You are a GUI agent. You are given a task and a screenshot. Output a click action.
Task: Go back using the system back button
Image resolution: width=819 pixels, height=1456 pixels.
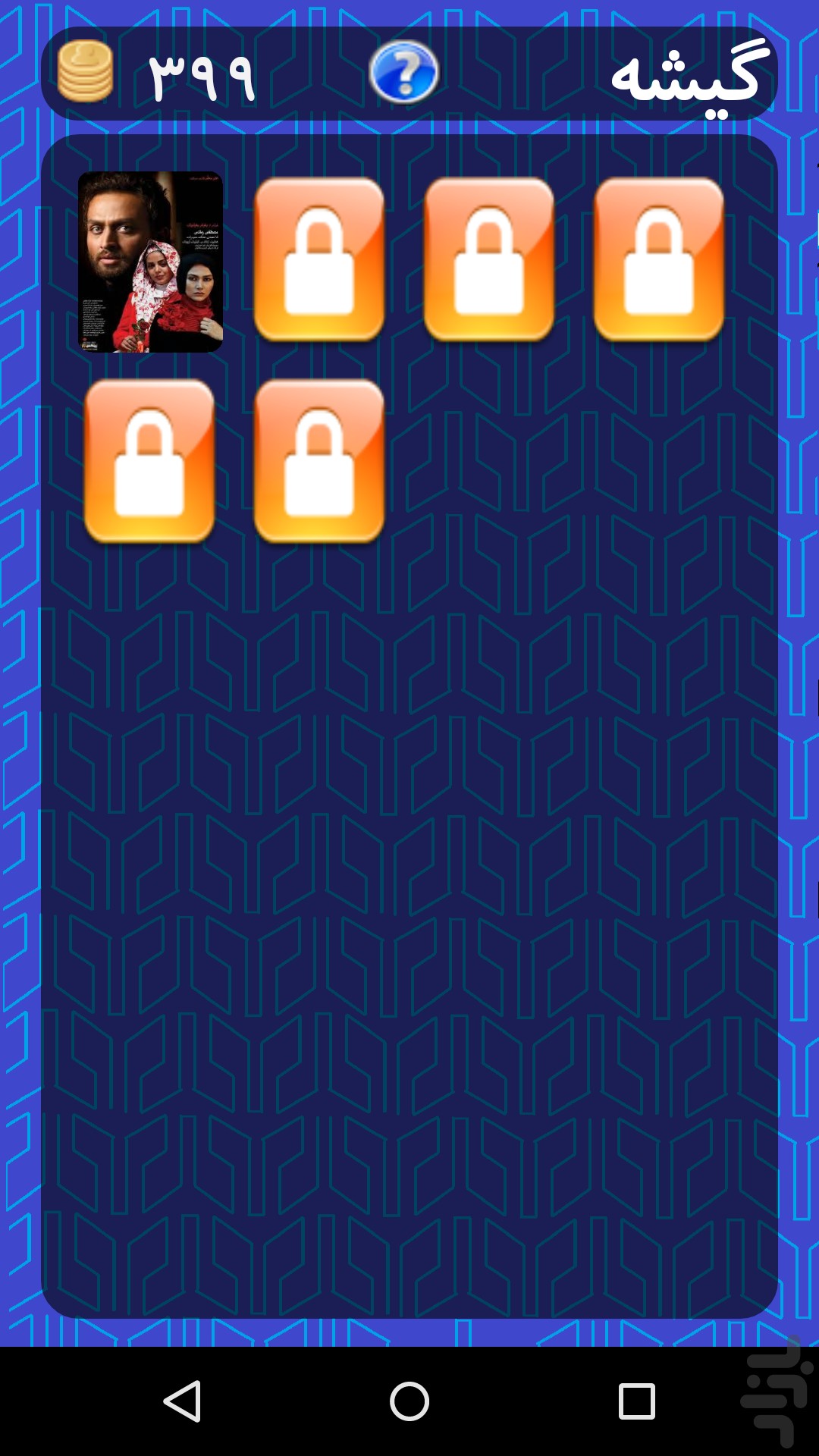click(x=182, y=1401)
